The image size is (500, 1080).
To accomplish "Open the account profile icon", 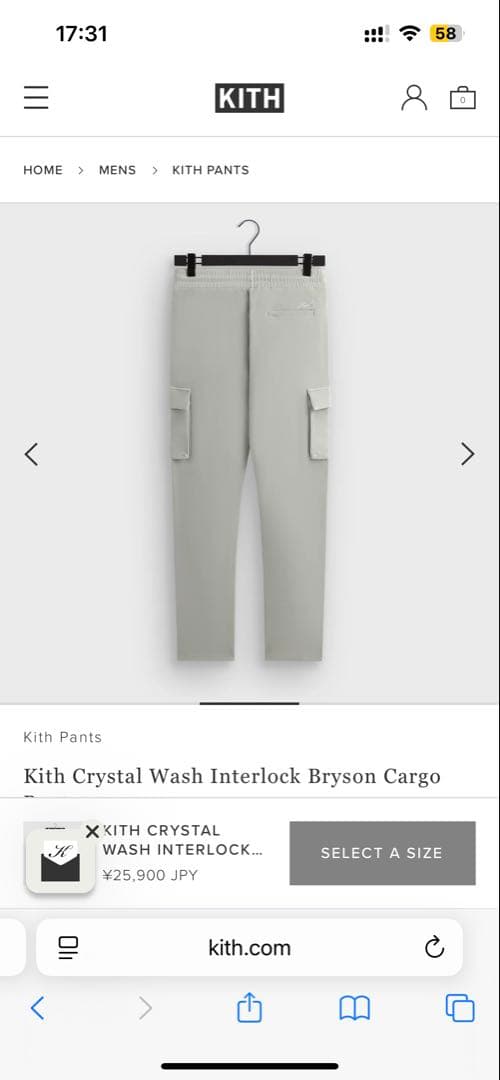I will pos(414,98).
